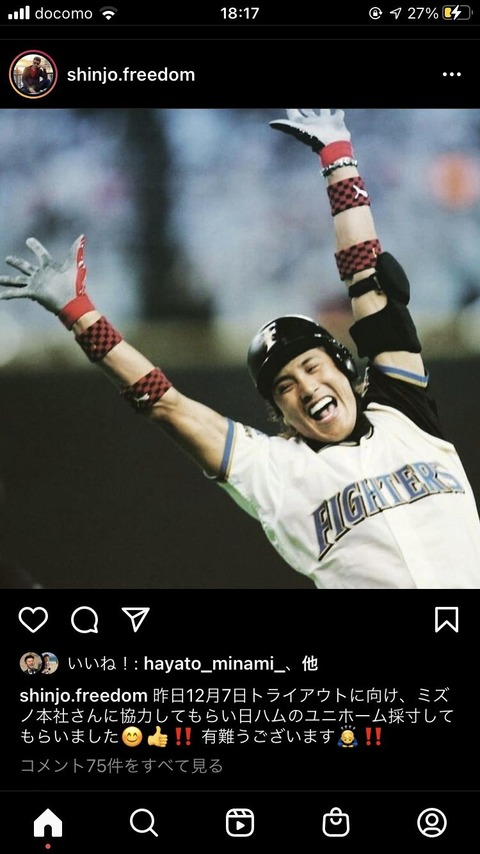Share the post via paper plane icon
This screenshot has width=480, height=854.
click(136, 620)
